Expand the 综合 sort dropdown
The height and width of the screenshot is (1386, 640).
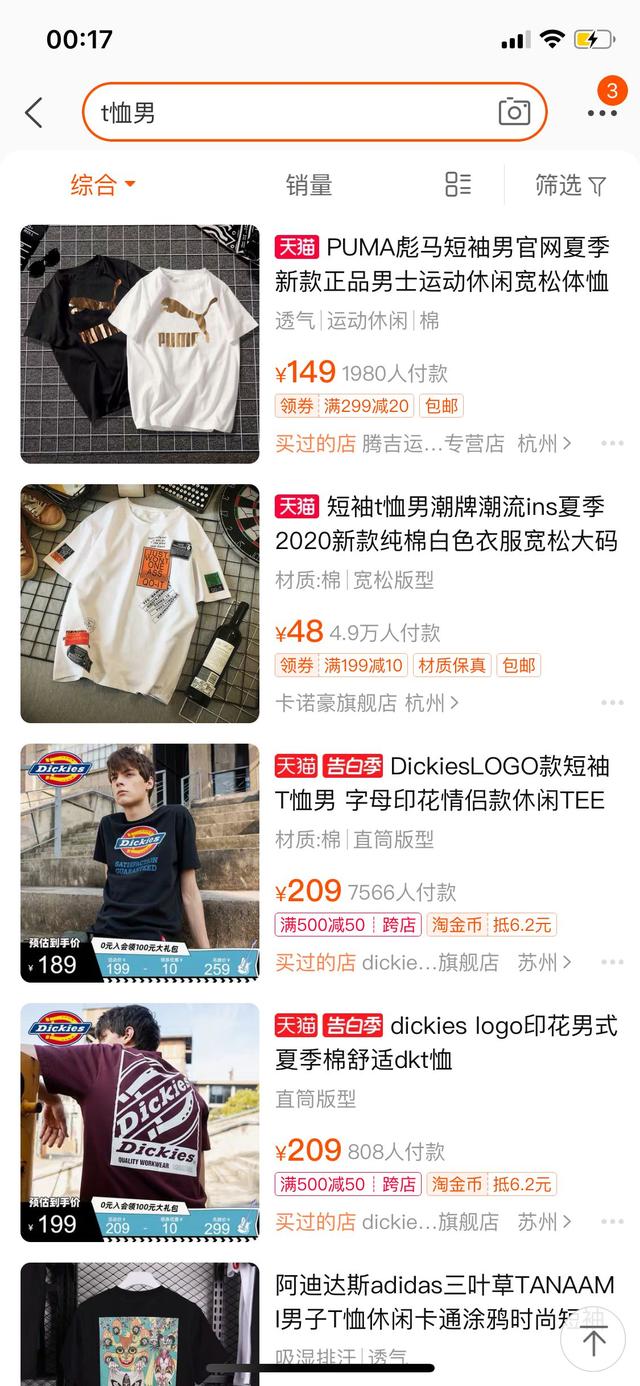102,185
